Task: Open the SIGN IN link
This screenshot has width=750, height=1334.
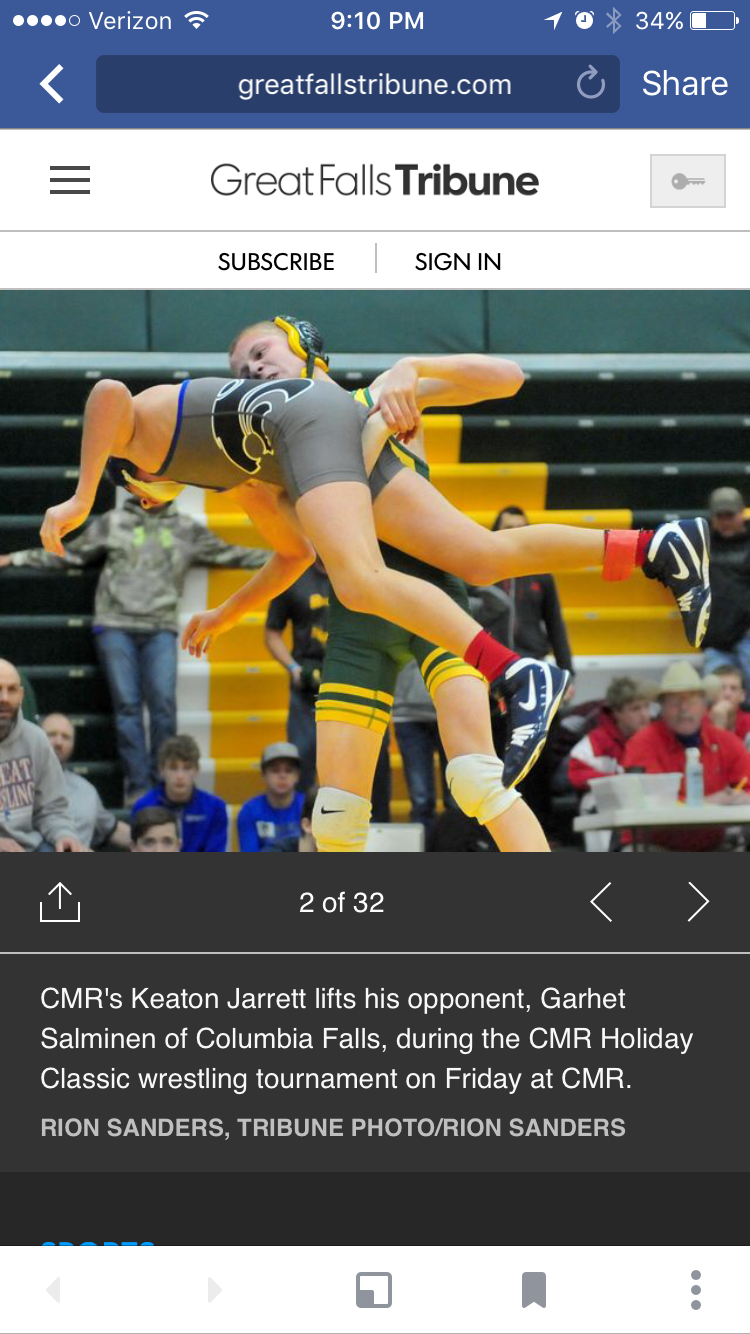Action: coord(458,262)
